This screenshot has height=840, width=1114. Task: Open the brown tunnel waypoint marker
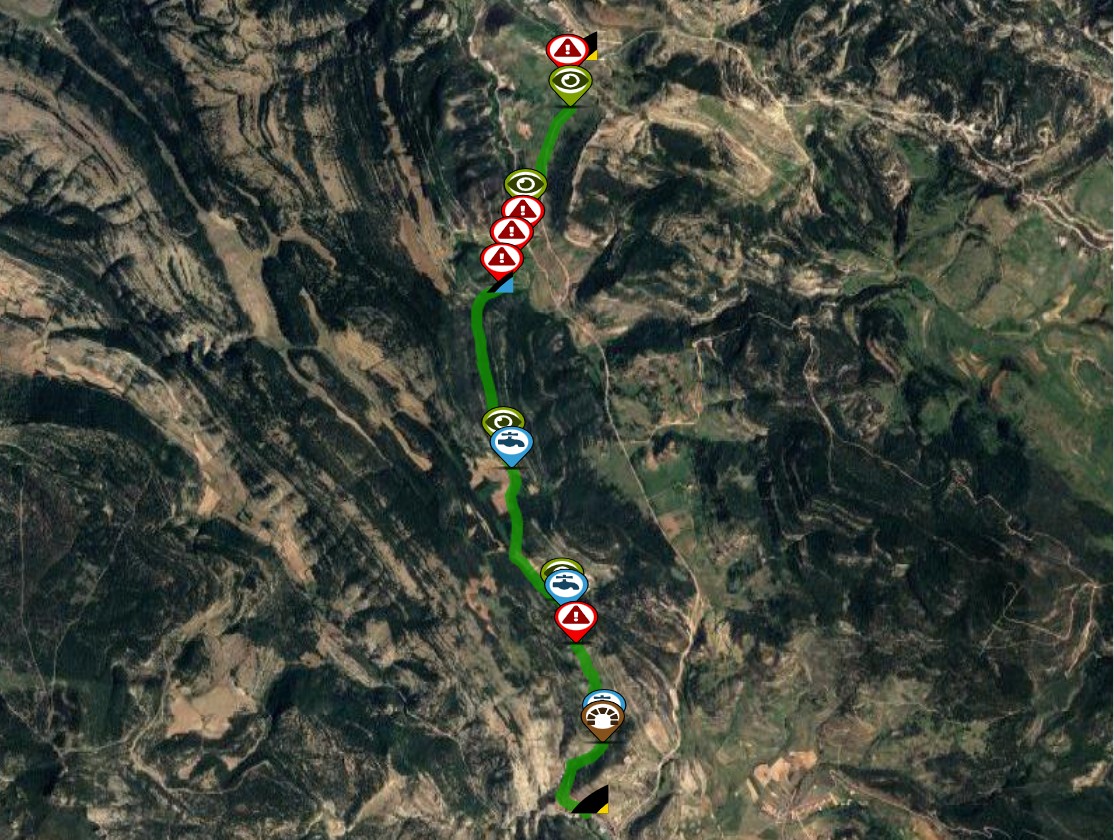tap(603, 718)
